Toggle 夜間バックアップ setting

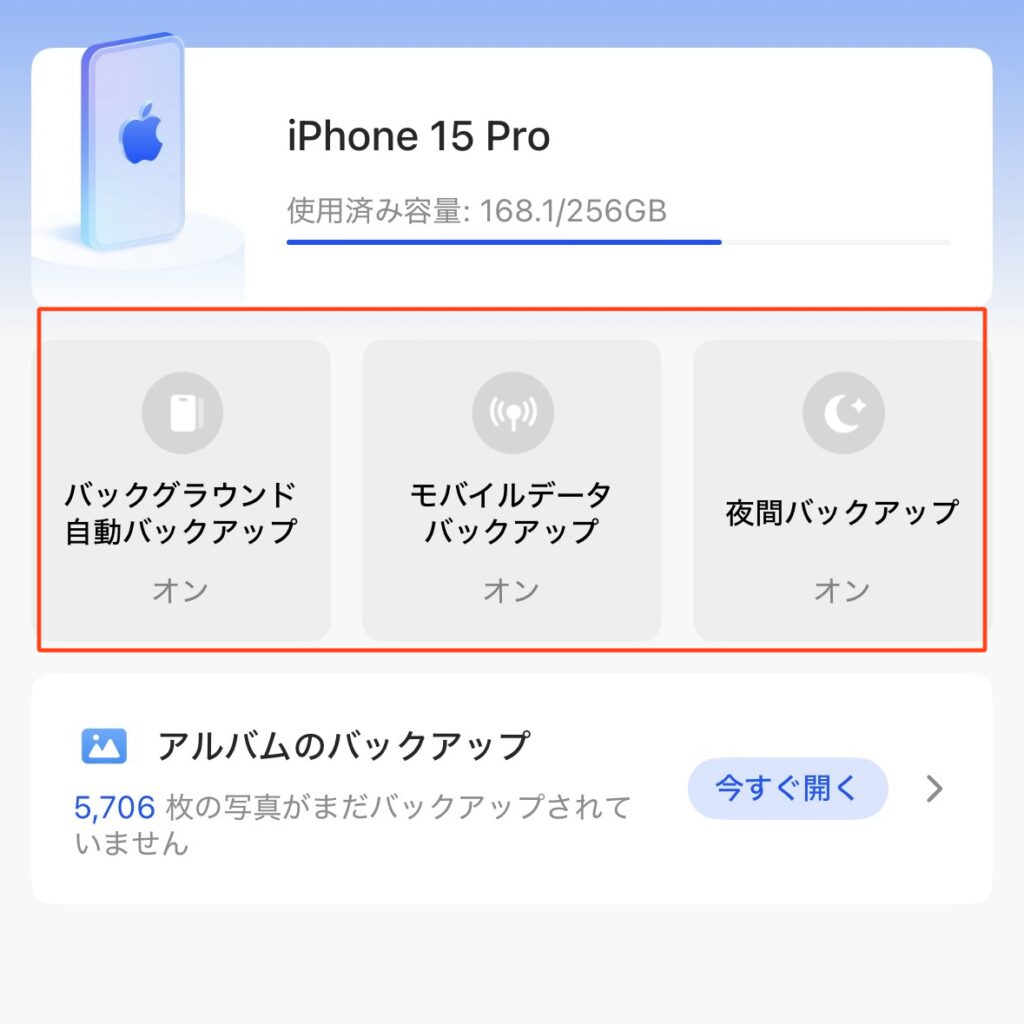[x=840, y=490]
